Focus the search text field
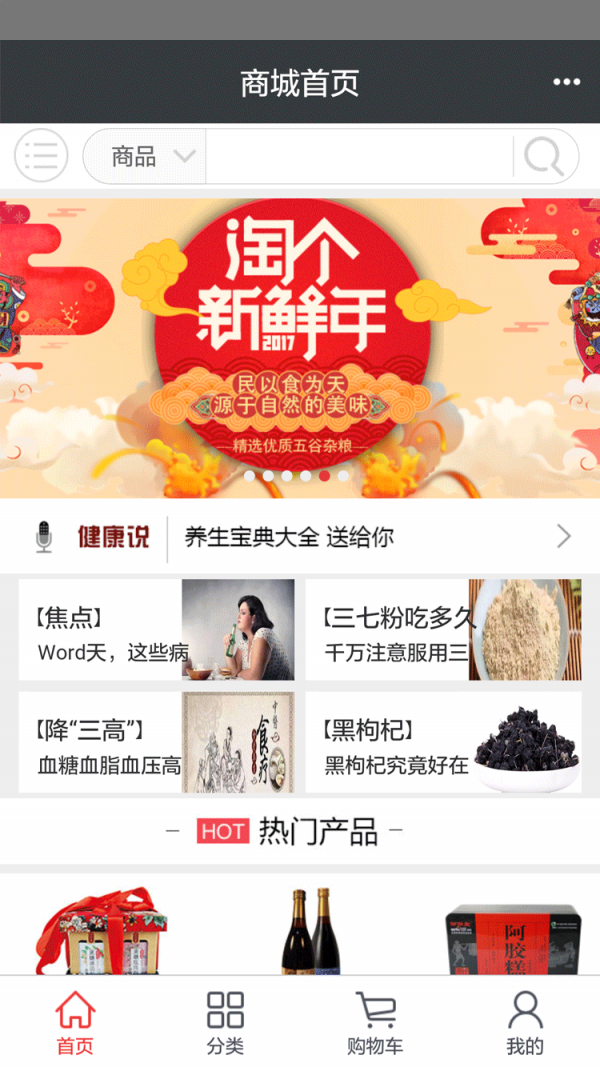Viewport: 600px width, 1067px height. coord(358,156)
